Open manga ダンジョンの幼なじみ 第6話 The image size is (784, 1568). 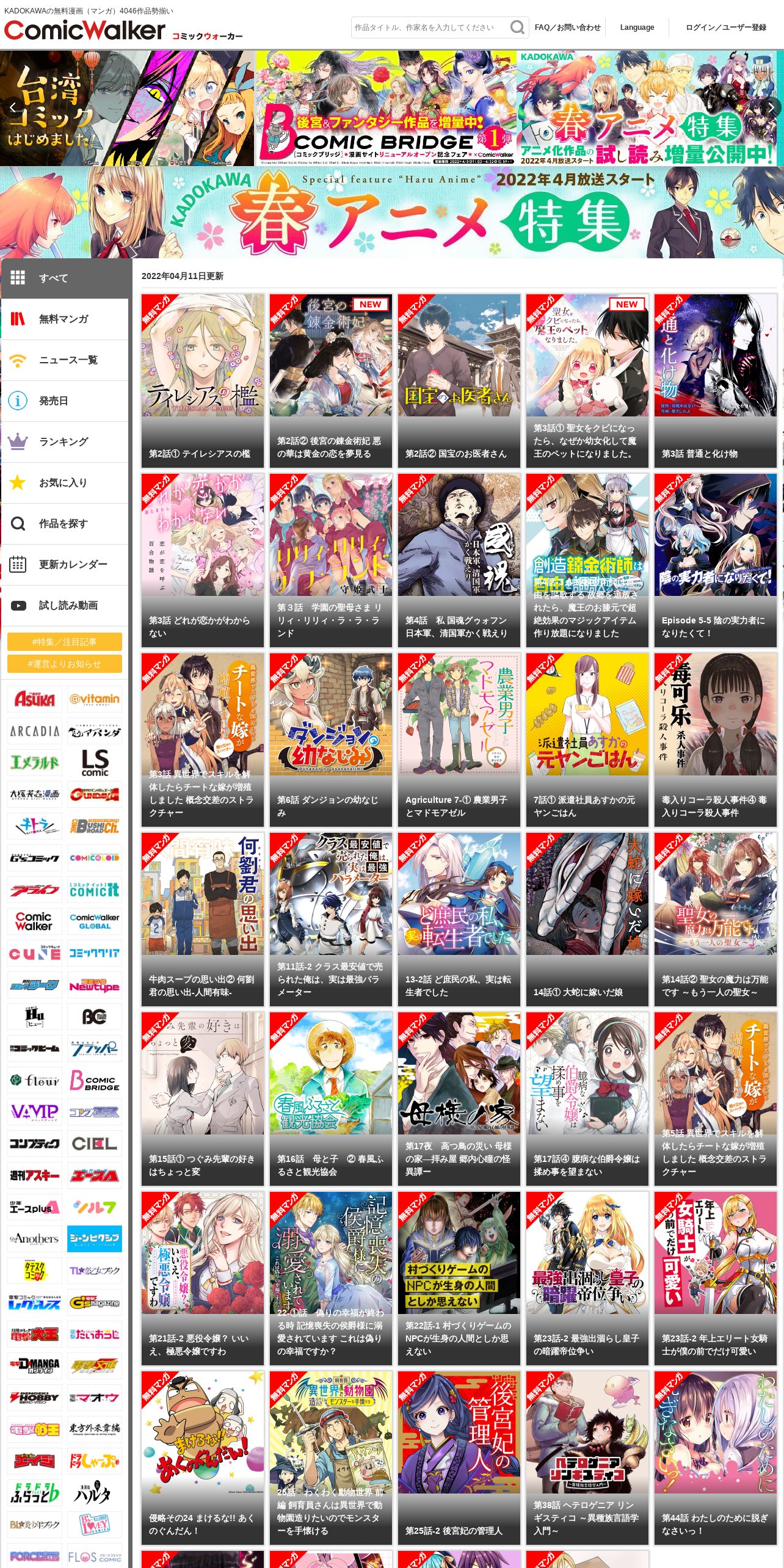click(331, 740)
